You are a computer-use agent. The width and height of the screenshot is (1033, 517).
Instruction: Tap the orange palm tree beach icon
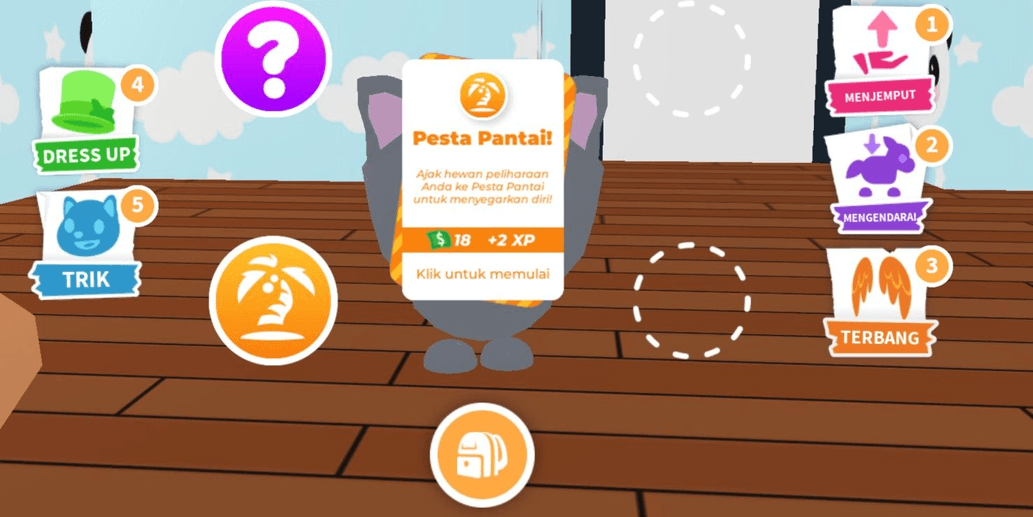point(273,299)
